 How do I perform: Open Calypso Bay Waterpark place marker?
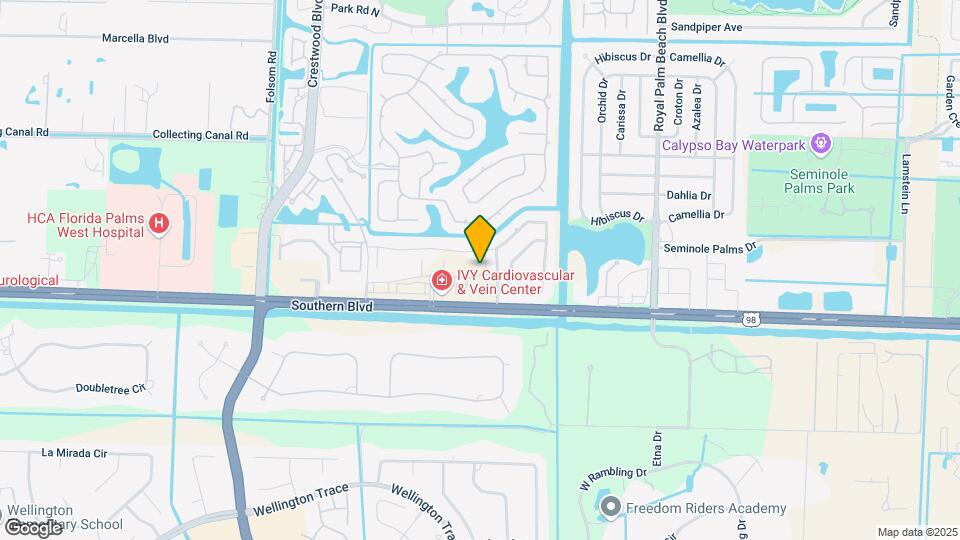822,144
